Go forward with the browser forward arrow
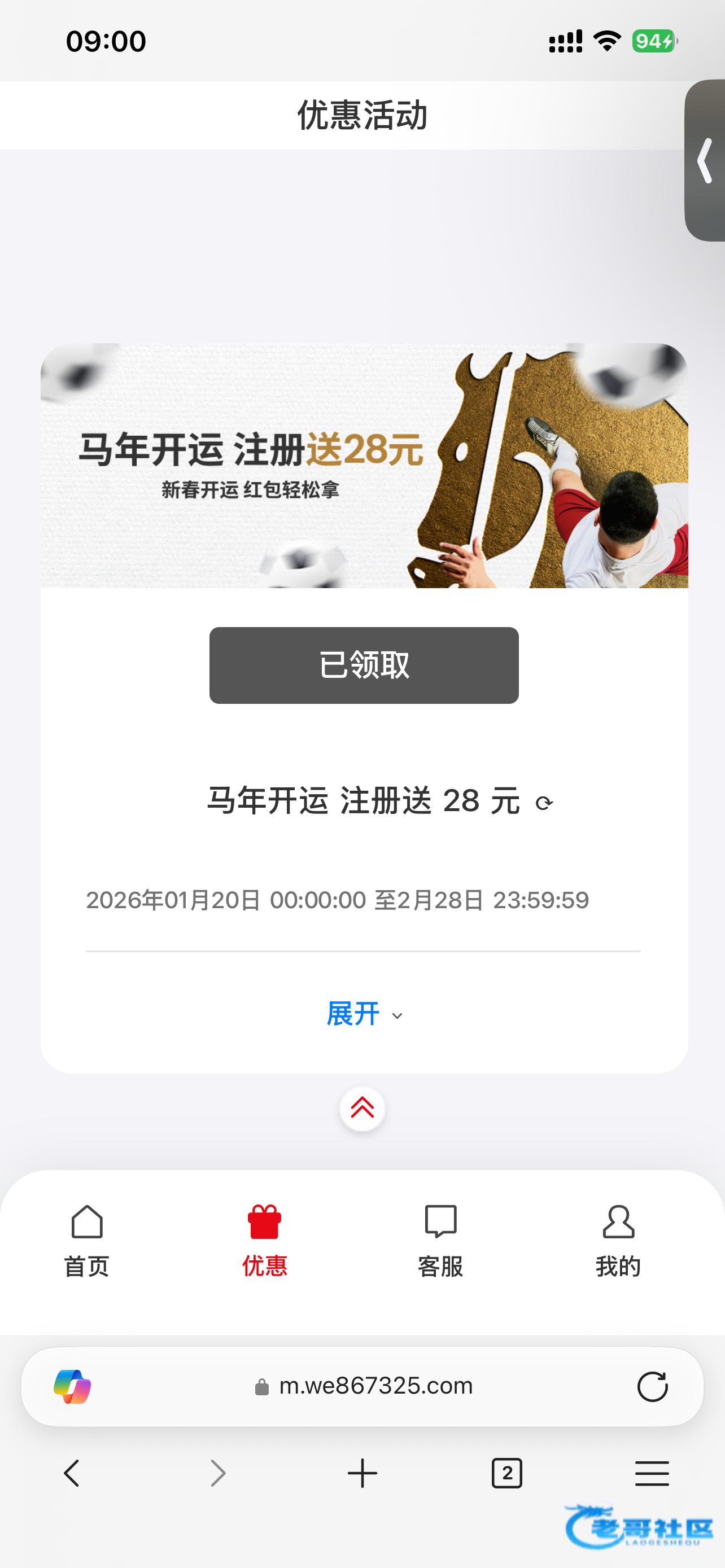 tap(217, 1474)
